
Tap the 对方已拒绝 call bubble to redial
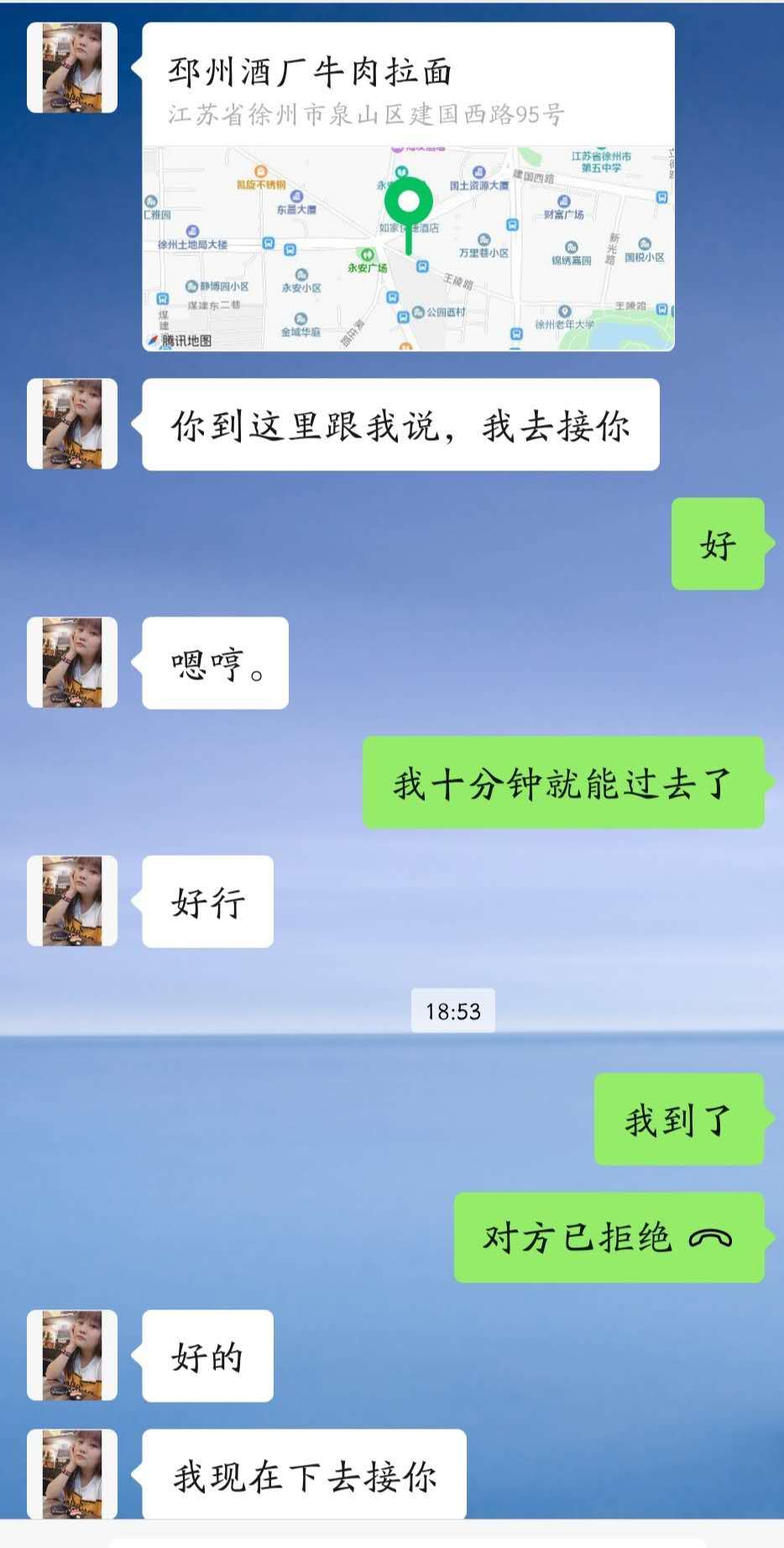point(608,1237)
